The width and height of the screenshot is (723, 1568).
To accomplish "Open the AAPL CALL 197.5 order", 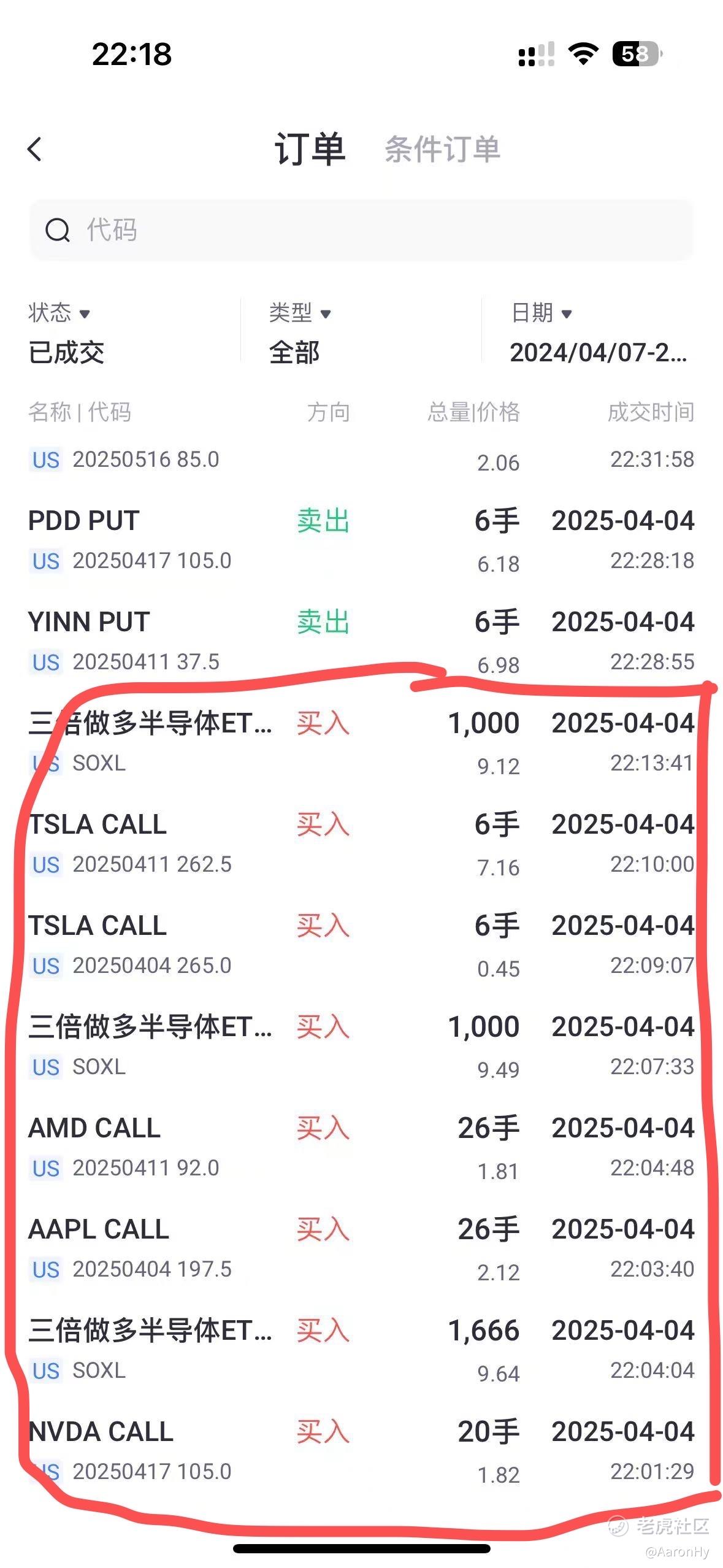I will [x=362, y=1248].
